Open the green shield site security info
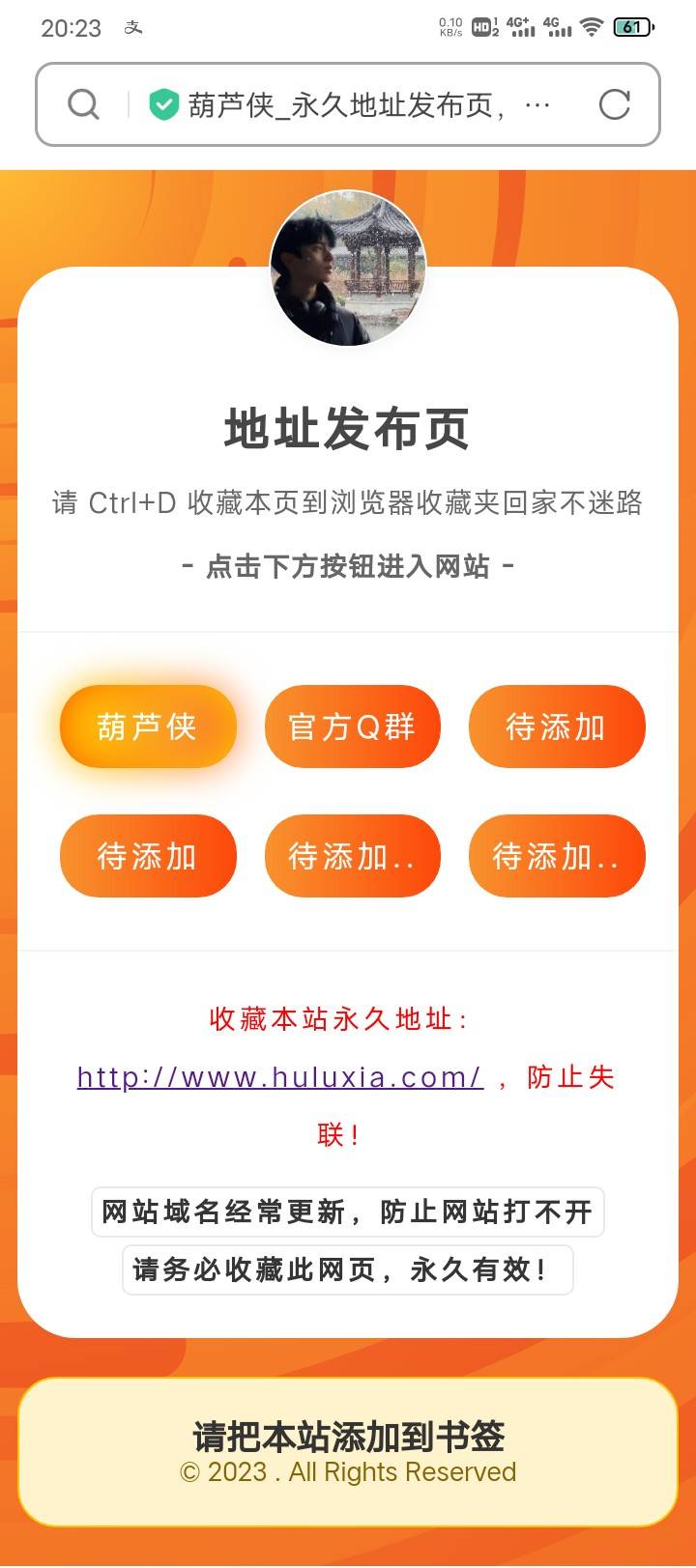 [164, 104]
